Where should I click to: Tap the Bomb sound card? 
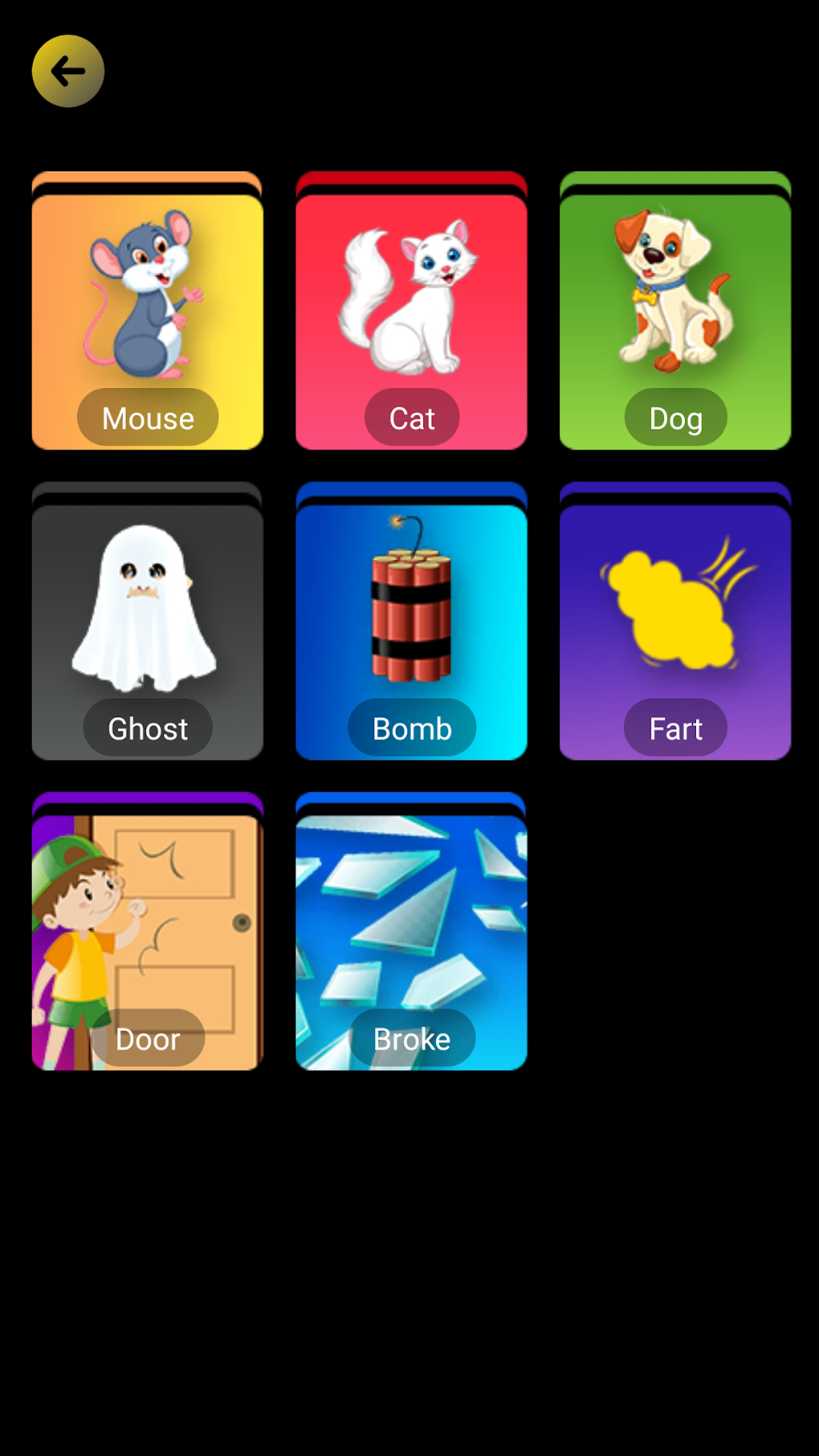click(x=411, y=621)
